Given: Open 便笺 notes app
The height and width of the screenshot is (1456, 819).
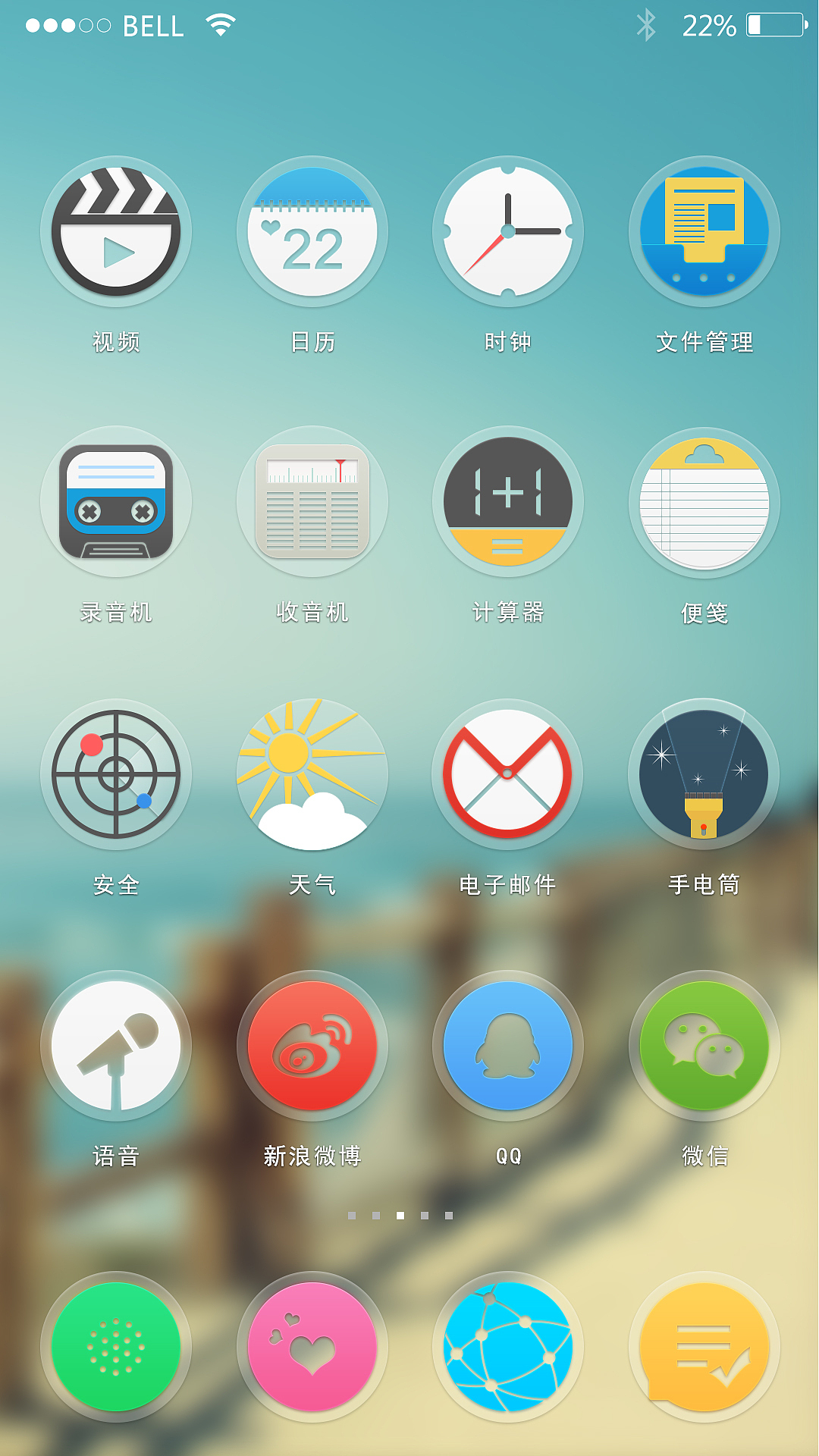Looking at the screenshot, I should tap(704, 502).
